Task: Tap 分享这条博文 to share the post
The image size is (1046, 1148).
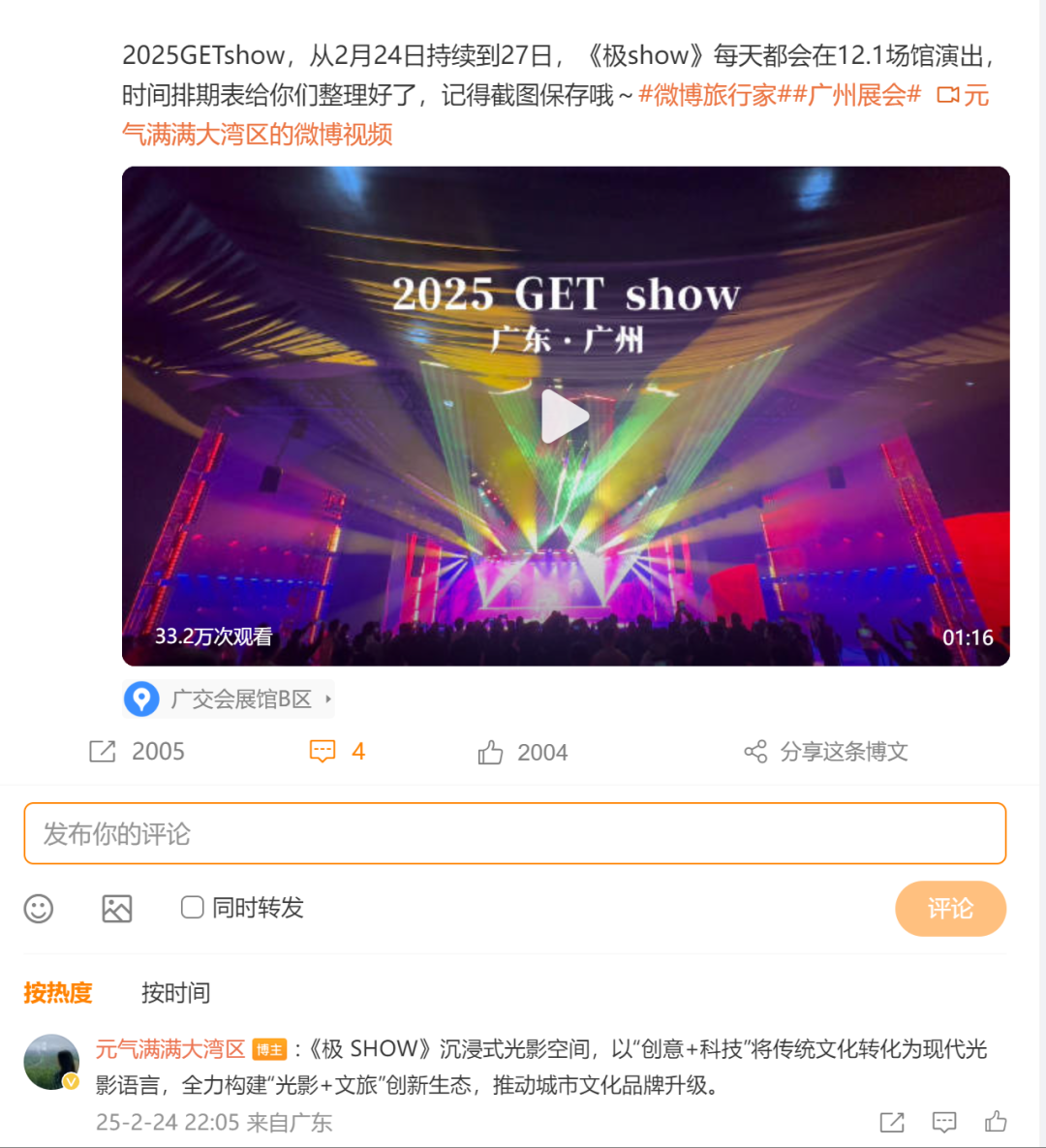Action: 825,752
